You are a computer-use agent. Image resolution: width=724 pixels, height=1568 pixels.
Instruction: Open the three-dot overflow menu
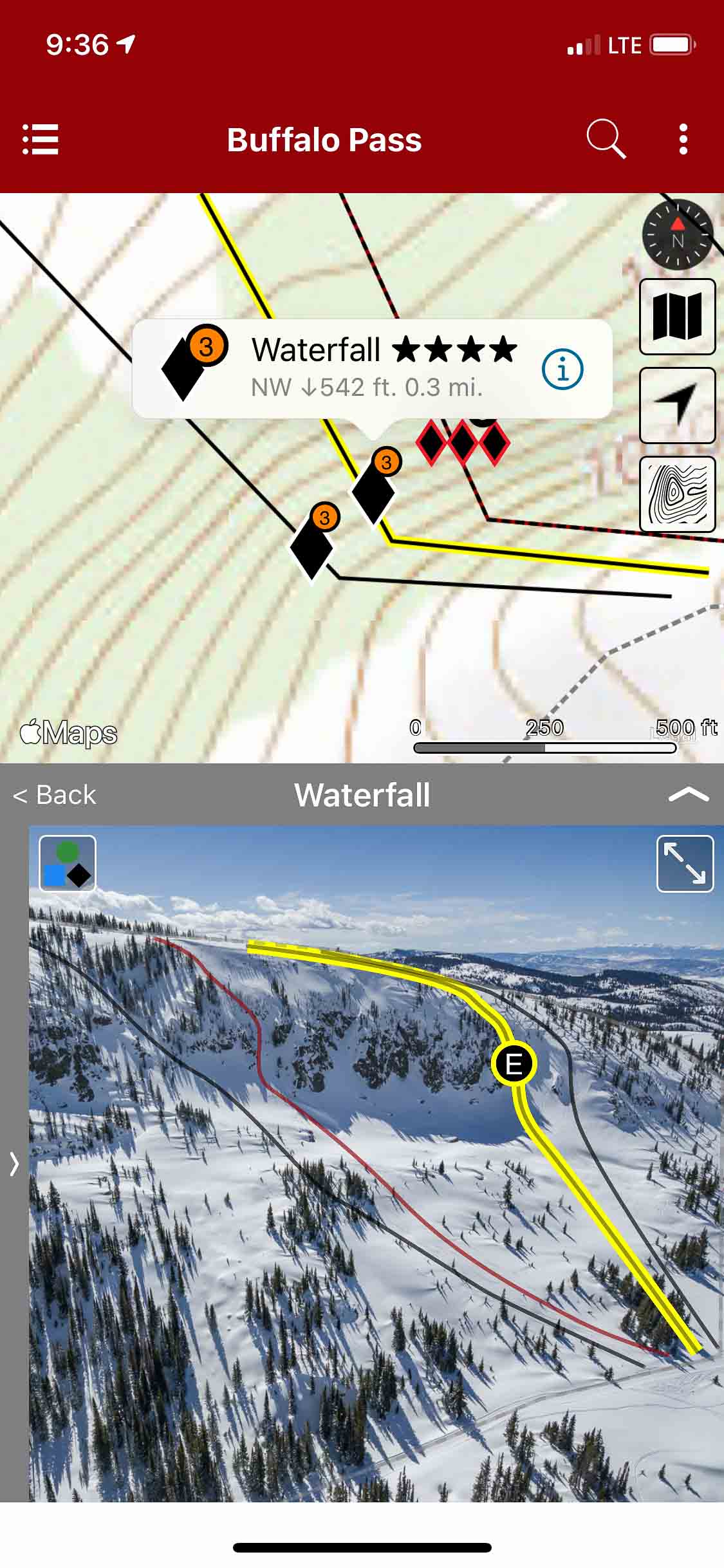coord(683,139)
